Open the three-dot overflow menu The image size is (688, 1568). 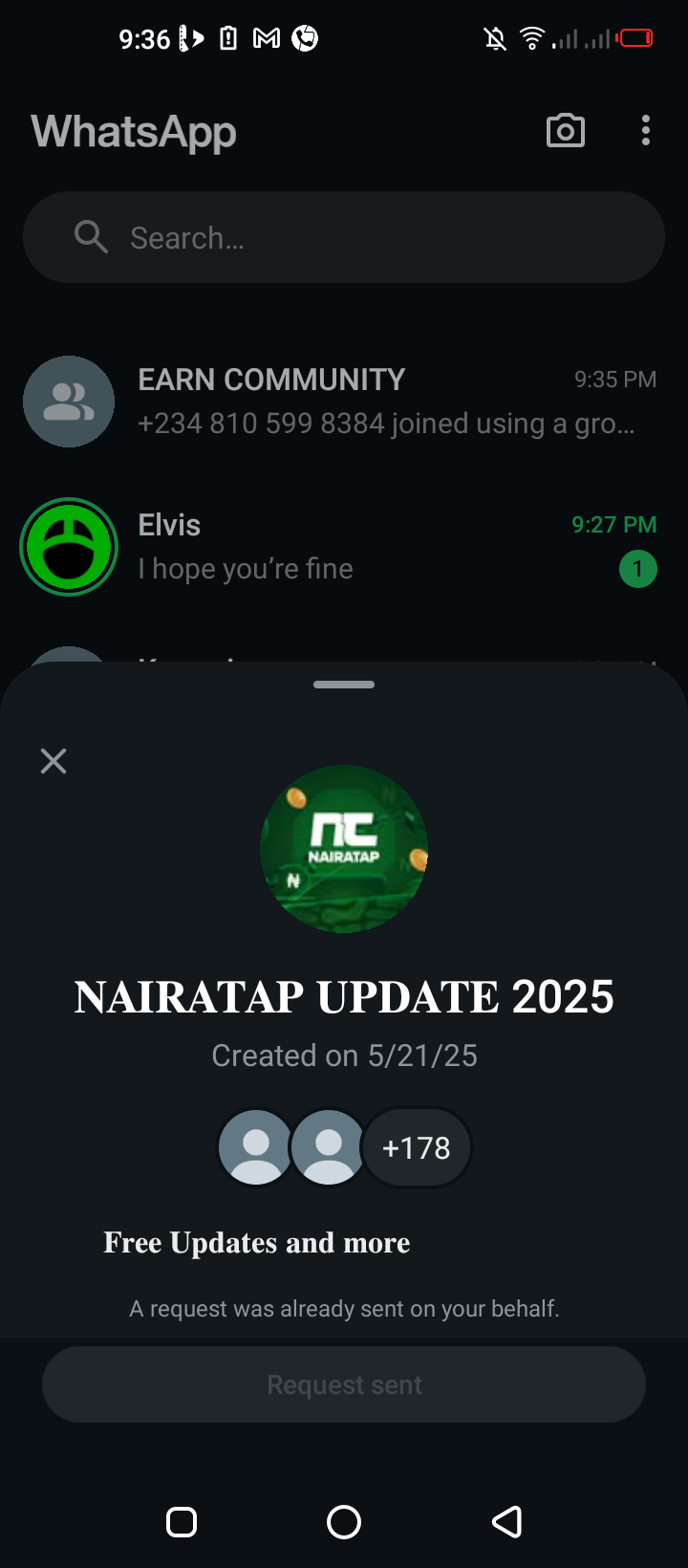646,131
